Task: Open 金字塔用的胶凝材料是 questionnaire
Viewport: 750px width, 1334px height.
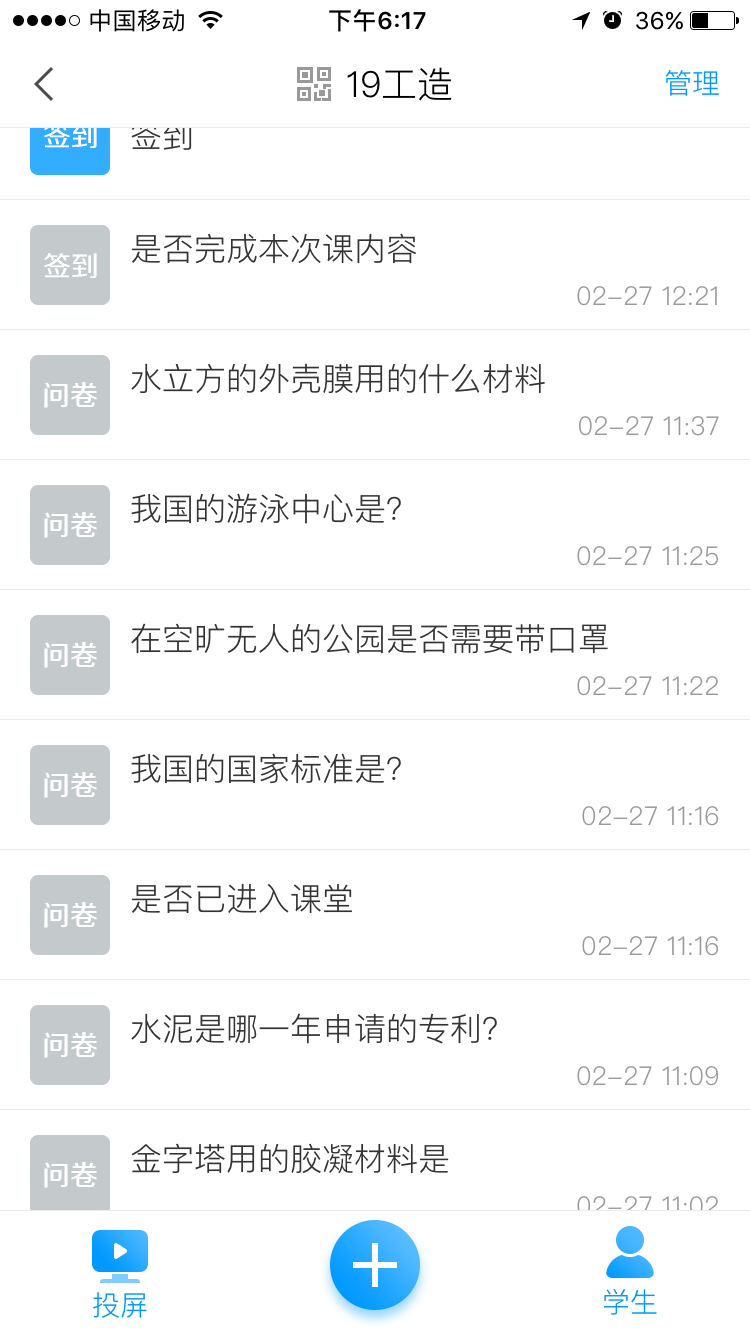Action: [x=375, y=1160]
